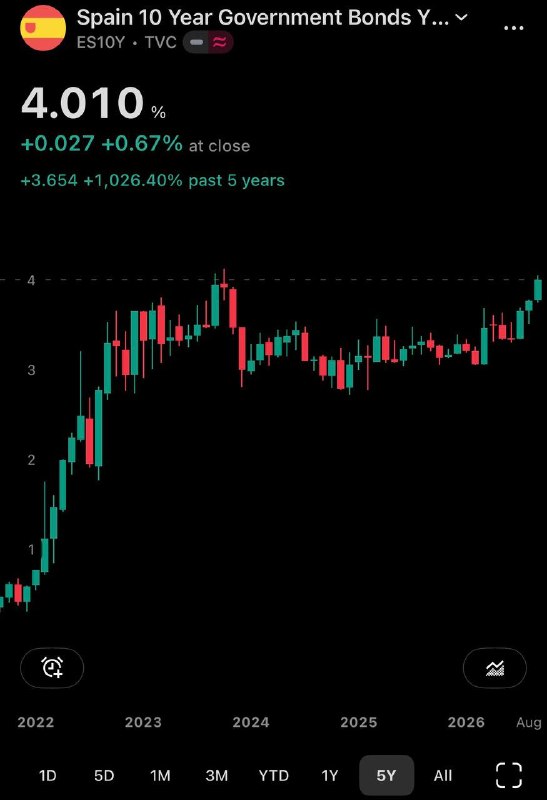
Task: Select the 1Y timeframe
Action: (x=330, y=776)
